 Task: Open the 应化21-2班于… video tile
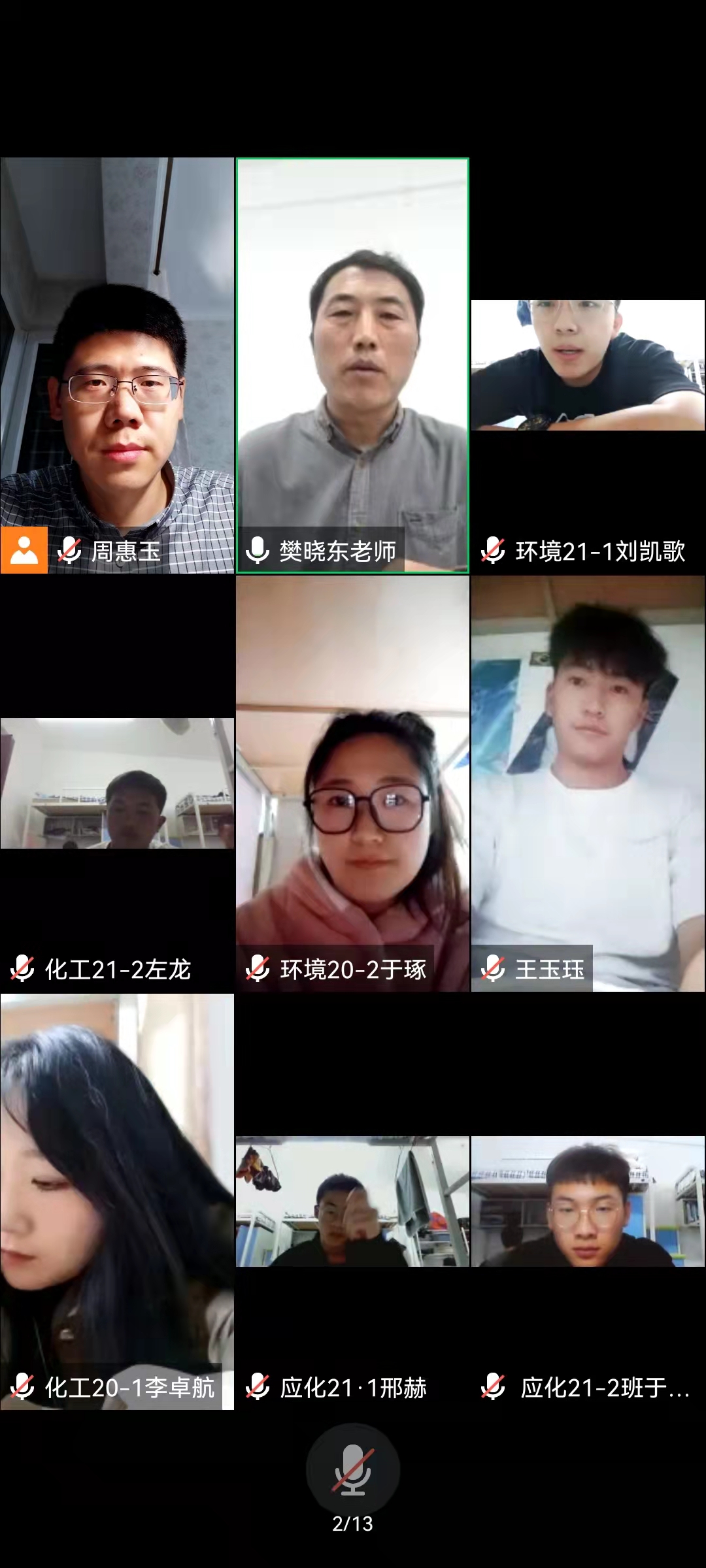(588, 1201)
